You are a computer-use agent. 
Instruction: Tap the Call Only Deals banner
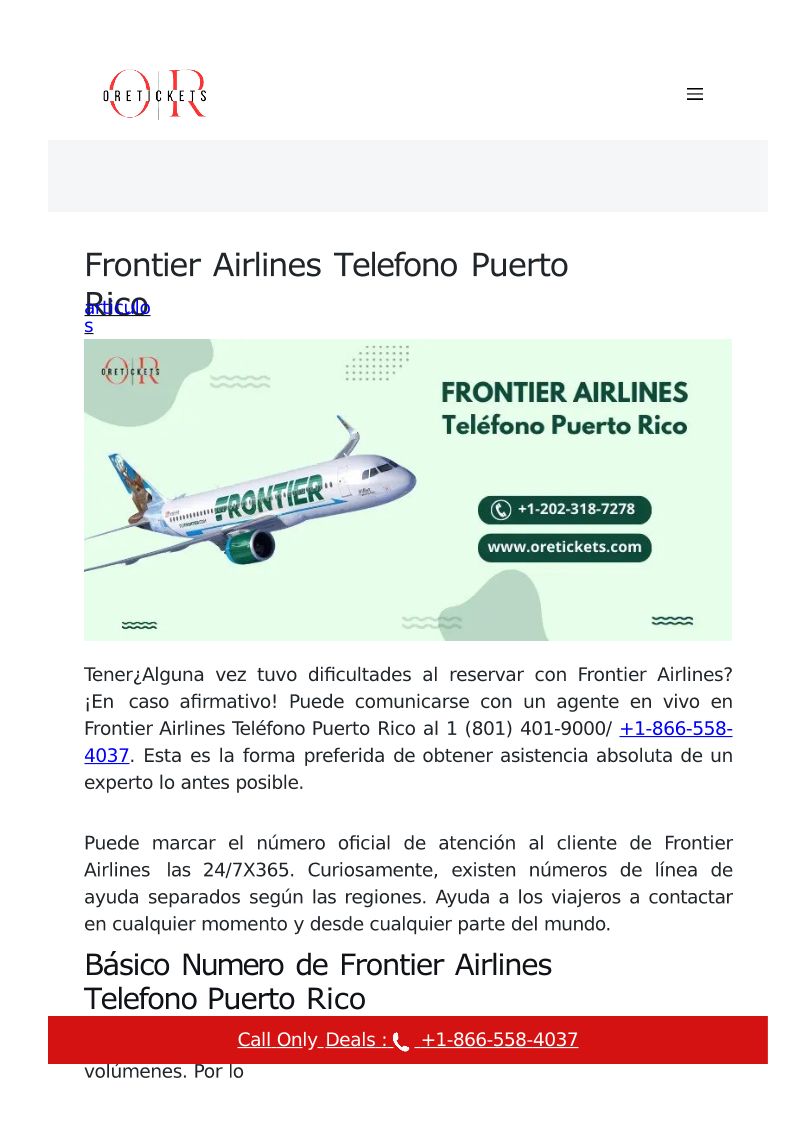[x=407, y=1040]
